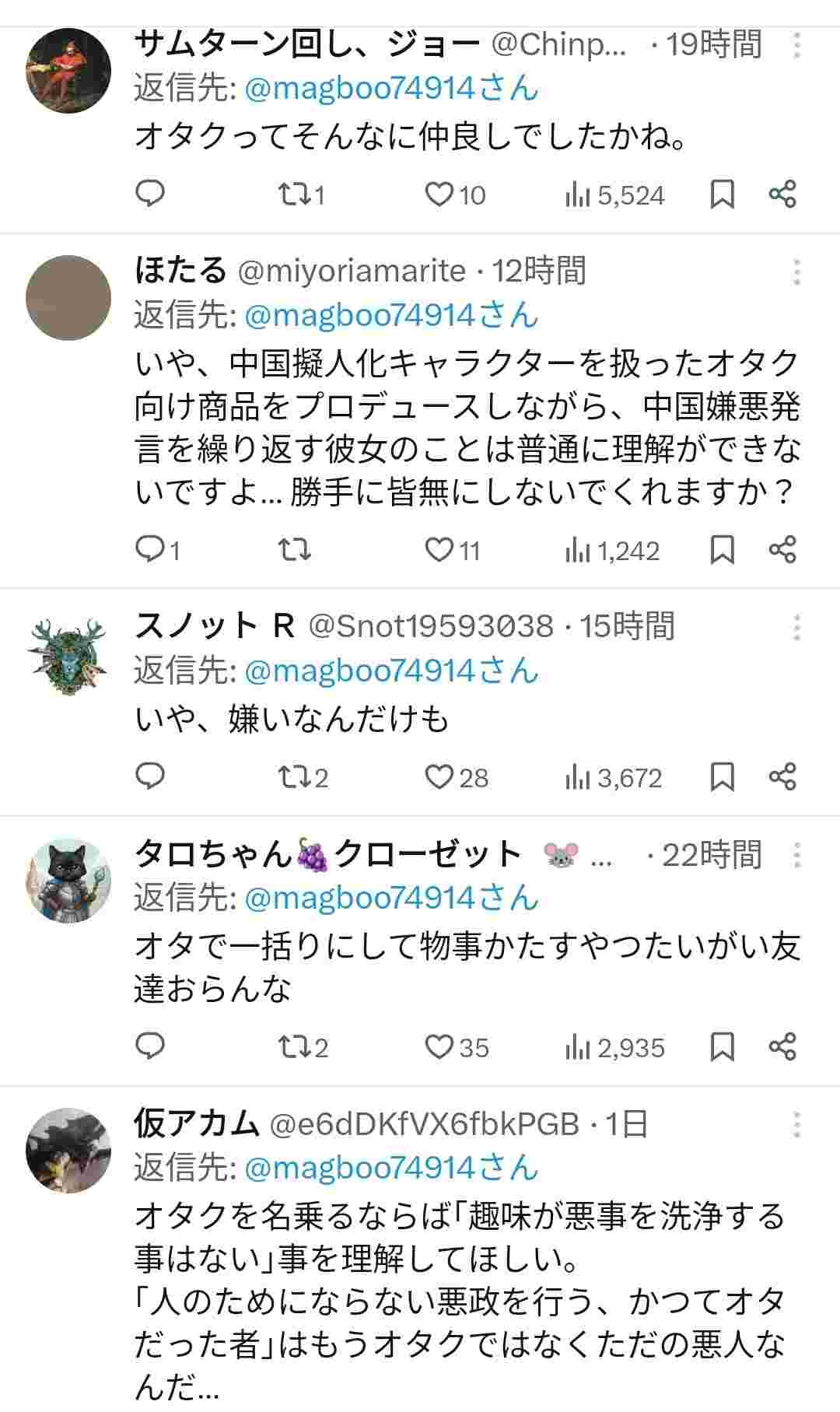The image size is (840, 1412).
Task: Like ほたる's reply
Action: pyautogui.click(x=439, y=550)
